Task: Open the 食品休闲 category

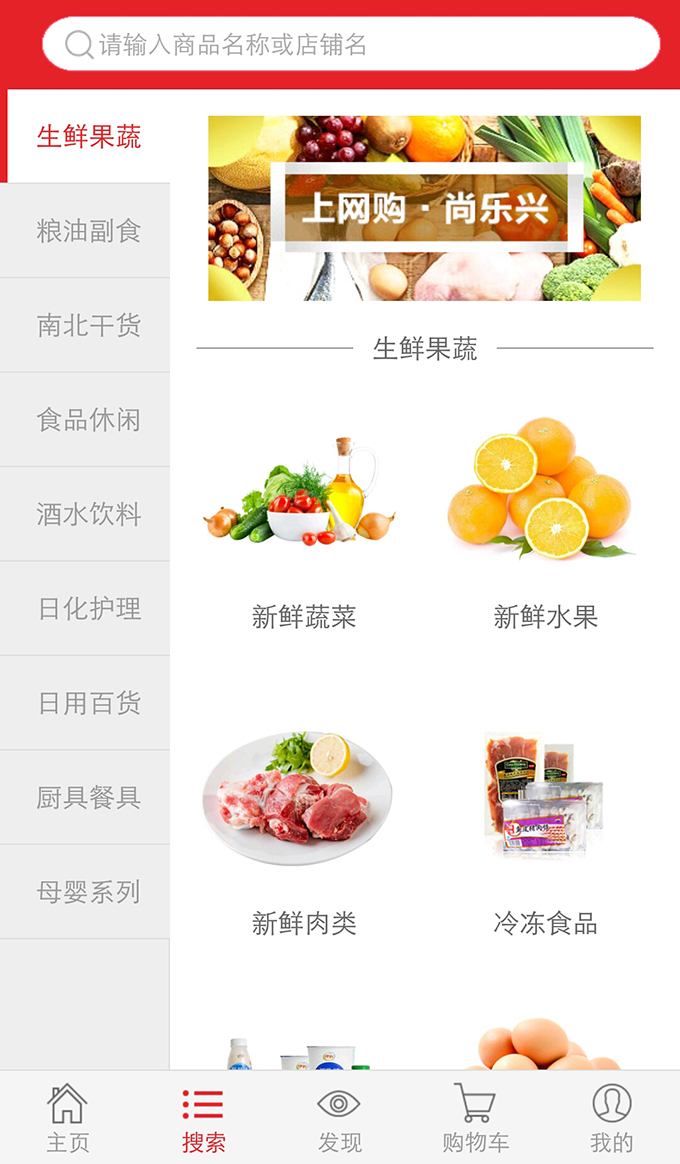Action: coord(87,420)
